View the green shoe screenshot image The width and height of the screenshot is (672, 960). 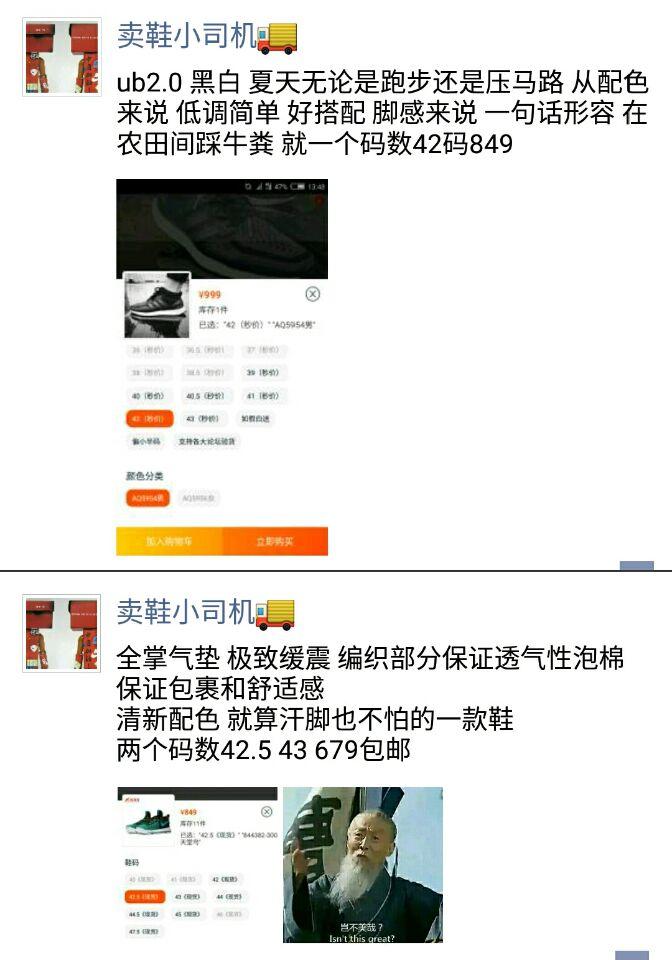[x=197, y=864]
